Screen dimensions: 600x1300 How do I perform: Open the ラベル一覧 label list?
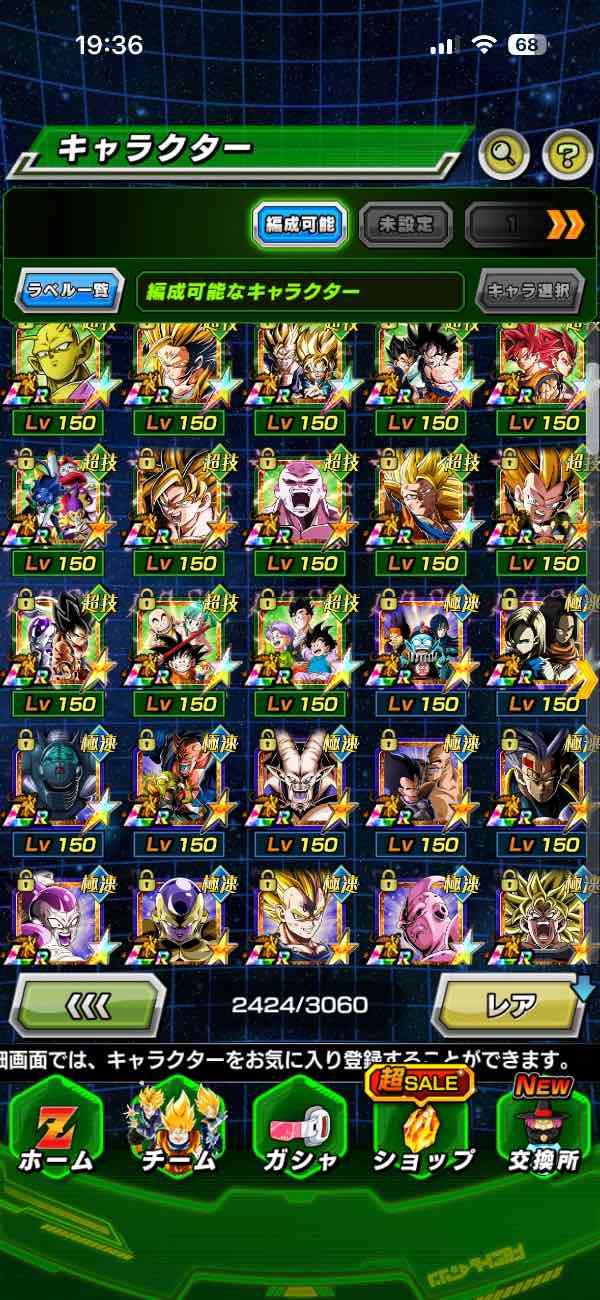69,291
